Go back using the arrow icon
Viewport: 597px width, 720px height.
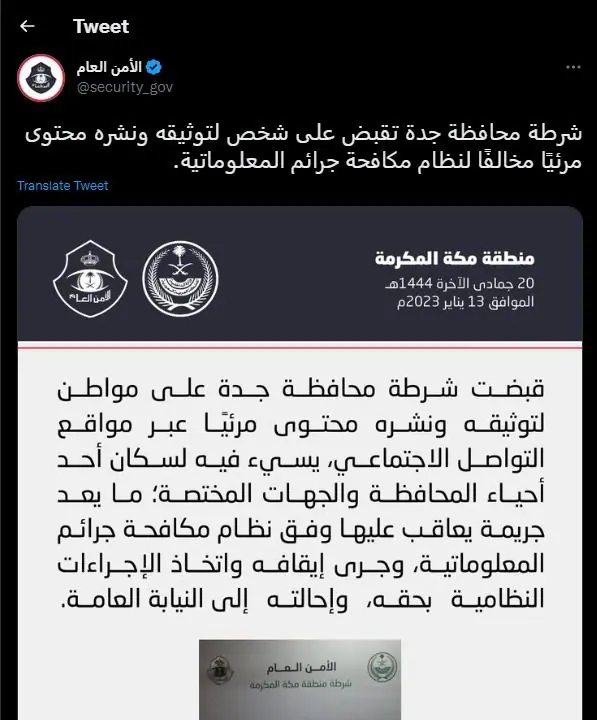click(28, 26)
